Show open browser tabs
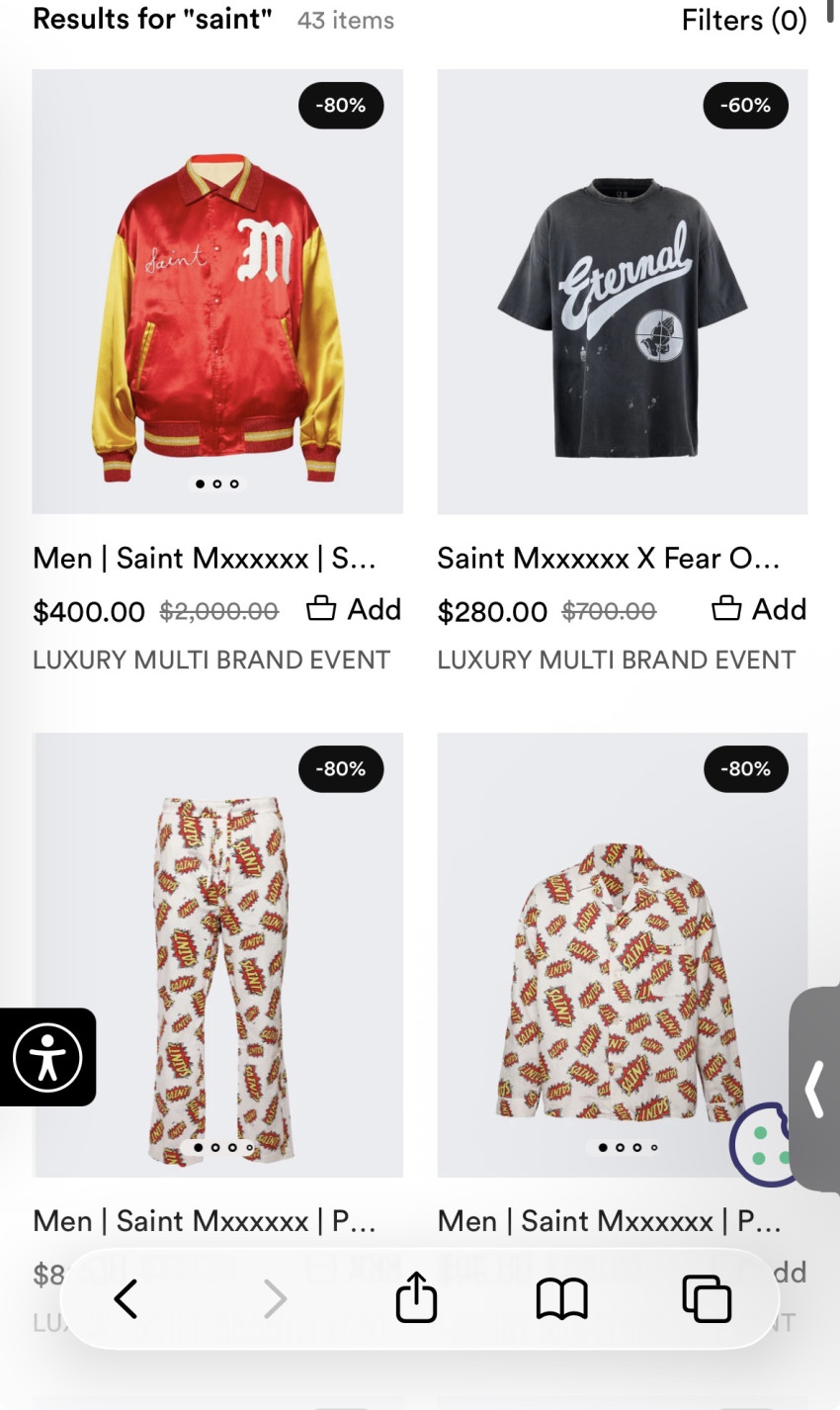 707,1298
